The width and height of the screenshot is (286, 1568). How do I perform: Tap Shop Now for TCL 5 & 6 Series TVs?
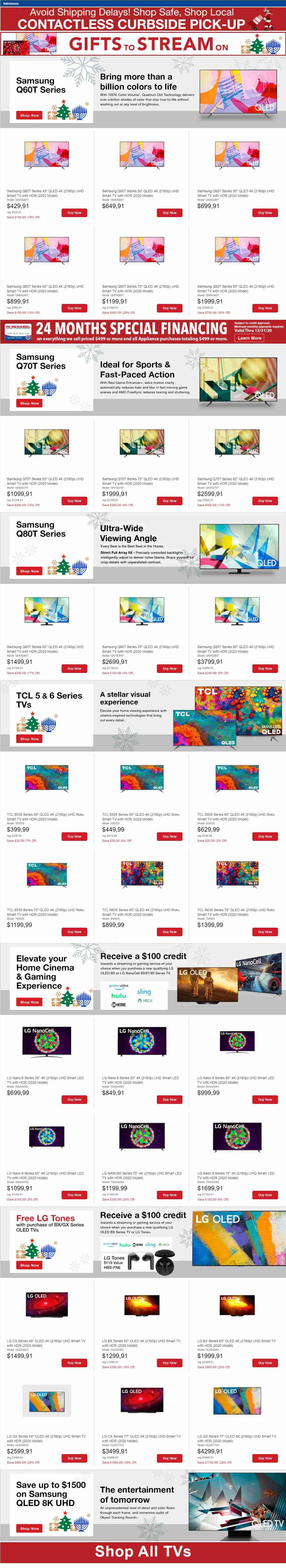pyautogui.click(x=29, y=738)
